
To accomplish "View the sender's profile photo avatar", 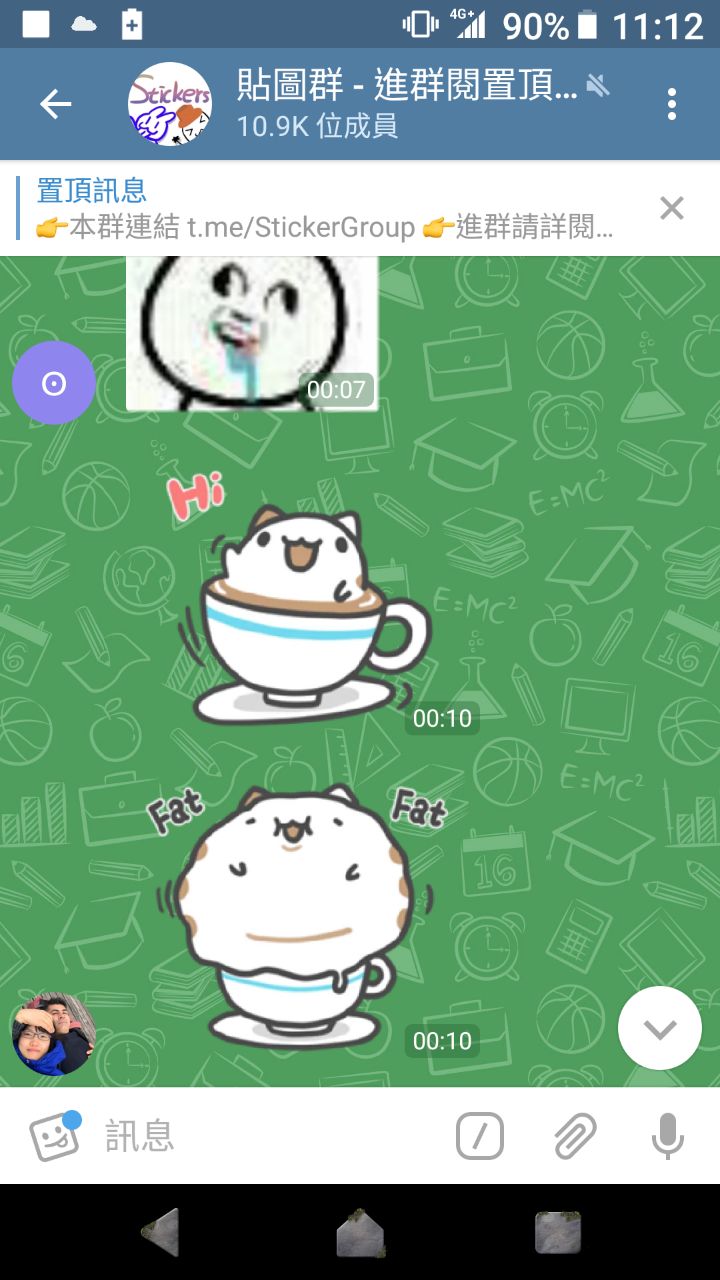I will point(53,1034).
